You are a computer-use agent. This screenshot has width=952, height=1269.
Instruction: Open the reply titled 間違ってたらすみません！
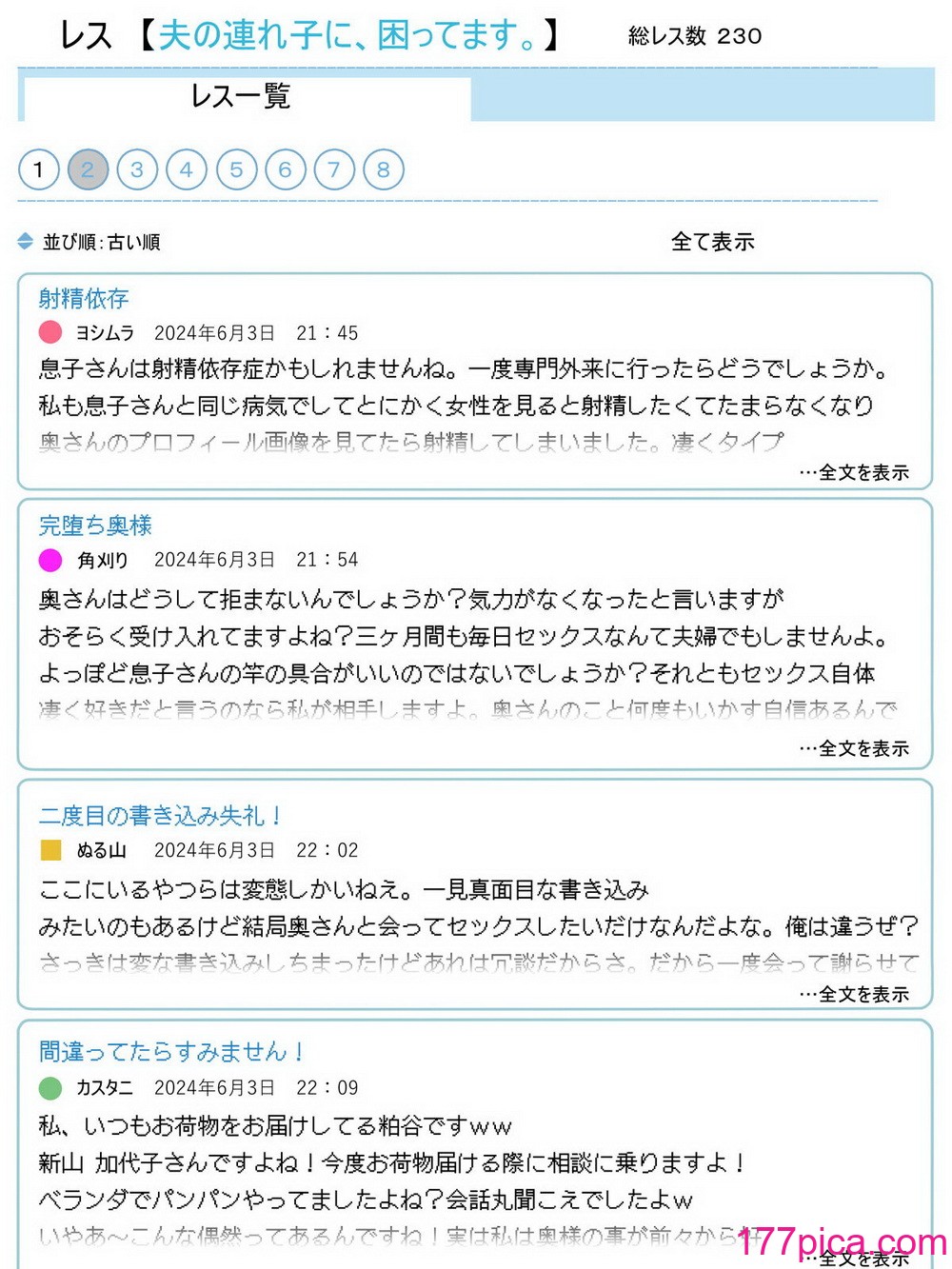[x=171, y=1052]
